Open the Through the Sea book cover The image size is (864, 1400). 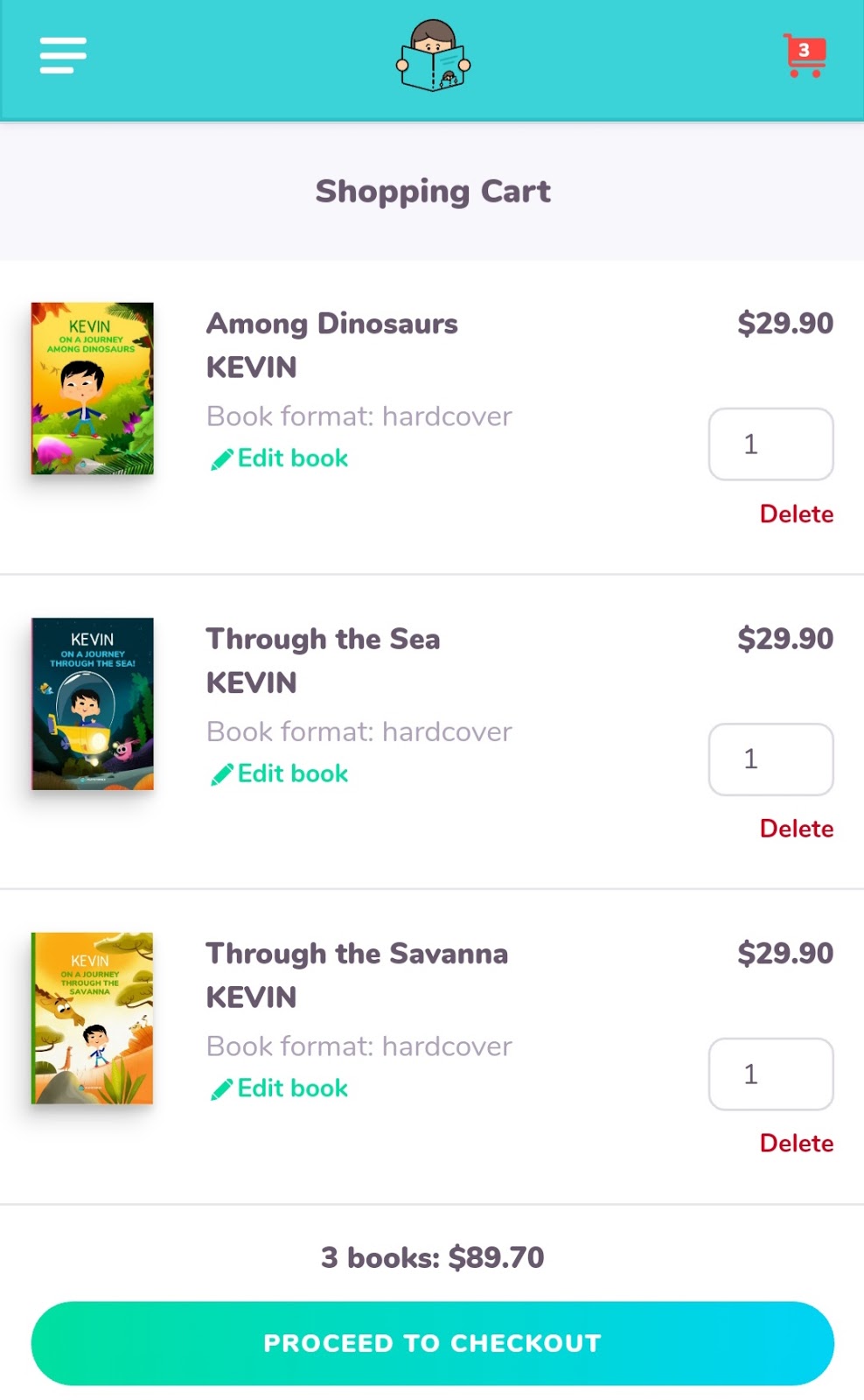(93, 703)
